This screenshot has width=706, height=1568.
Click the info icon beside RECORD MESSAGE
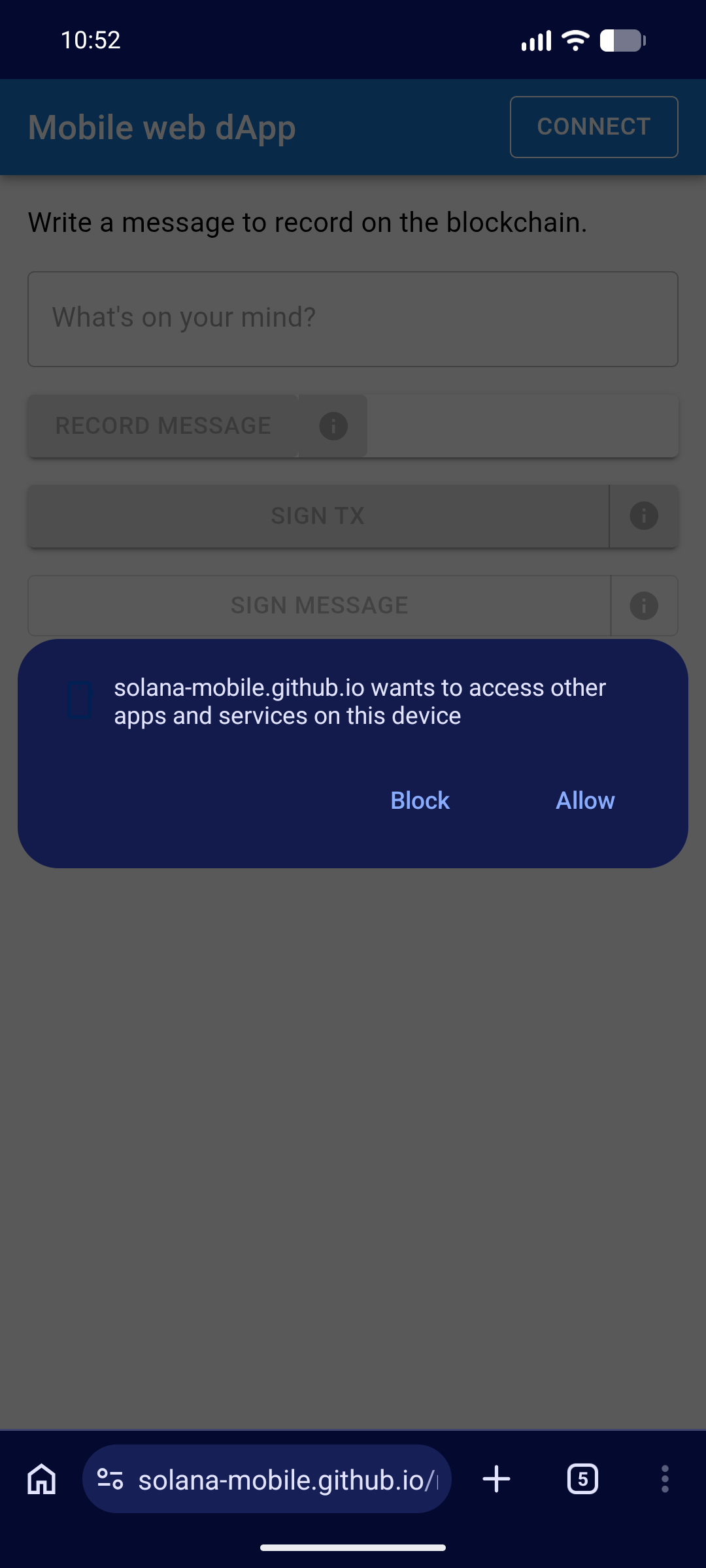333,426
